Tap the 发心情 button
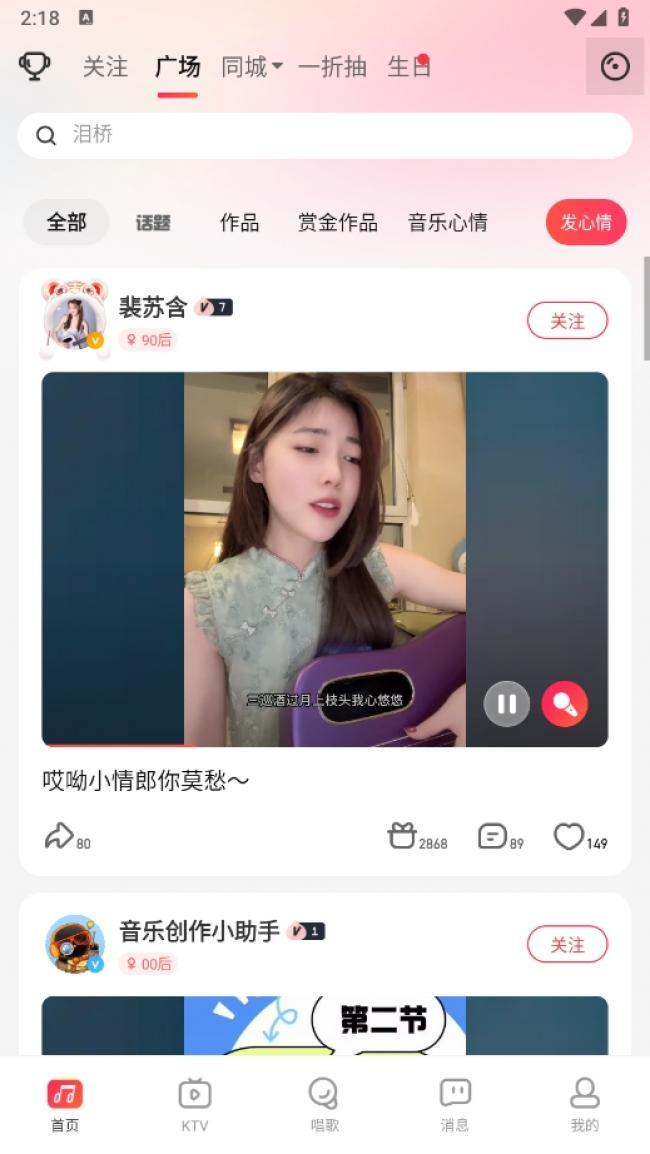650x1154 pixels. click(585, 222)
